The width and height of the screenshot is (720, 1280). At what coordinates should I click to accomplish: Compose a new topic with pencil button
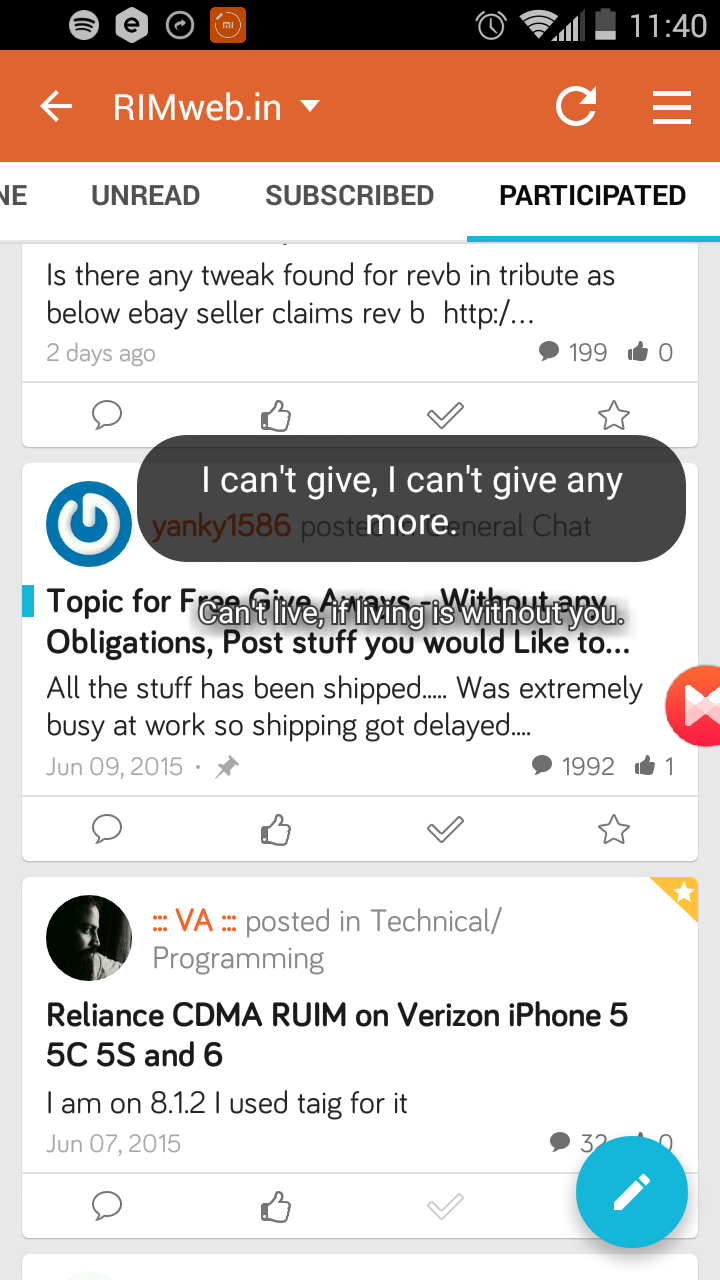pyautogui.click(x=632, y=1192)
